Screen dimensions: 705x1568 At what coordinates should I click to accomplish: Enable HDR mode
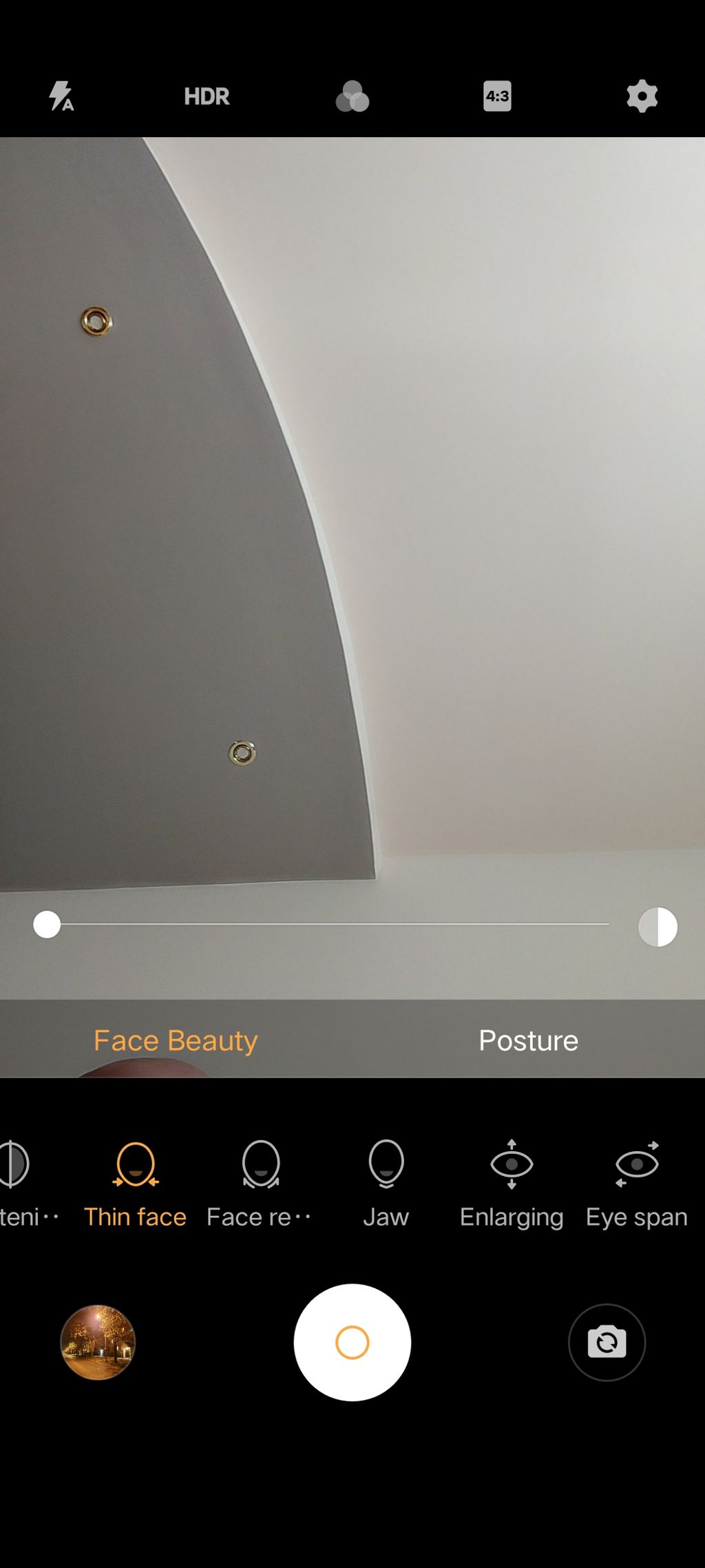[x=207, y=96]
